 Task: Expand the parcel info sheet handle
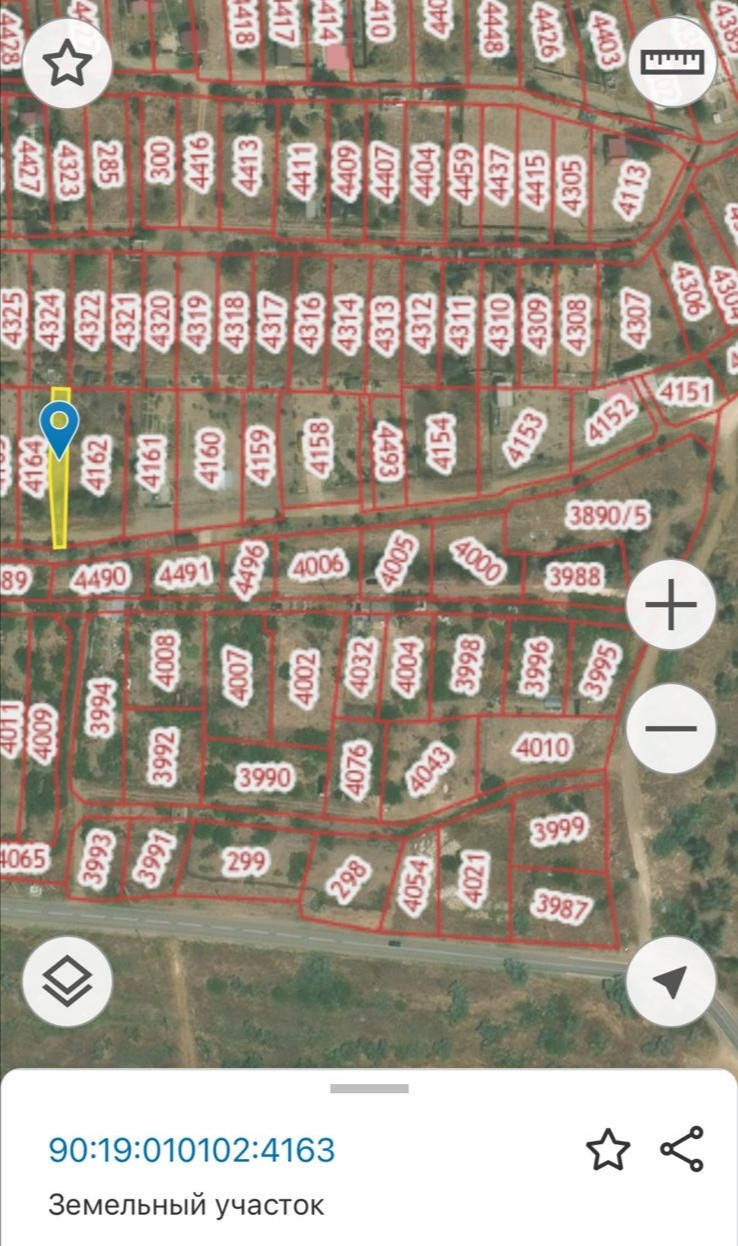tap(369, 1088)
